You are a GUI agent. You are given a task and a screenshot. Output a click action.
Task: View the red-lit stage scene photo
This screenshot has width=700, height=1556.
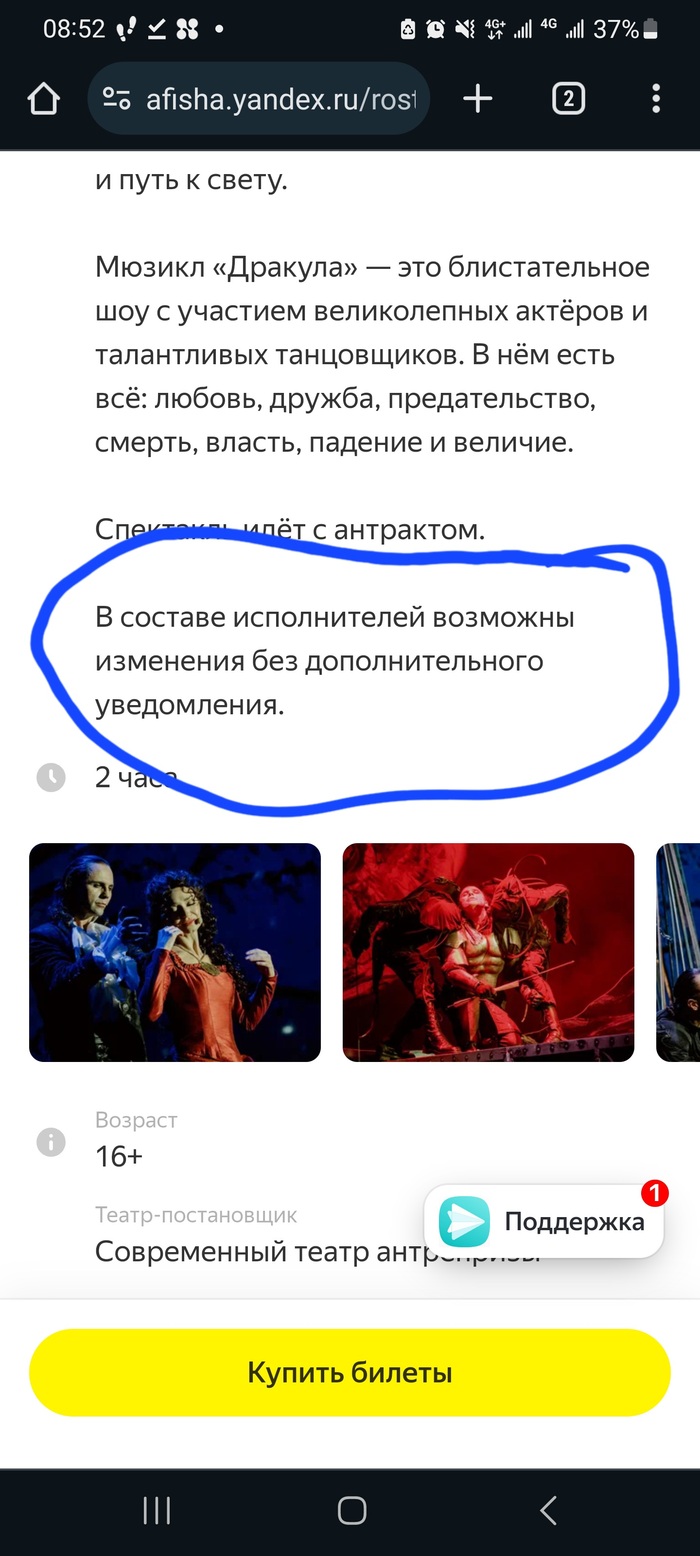[488, 952]
